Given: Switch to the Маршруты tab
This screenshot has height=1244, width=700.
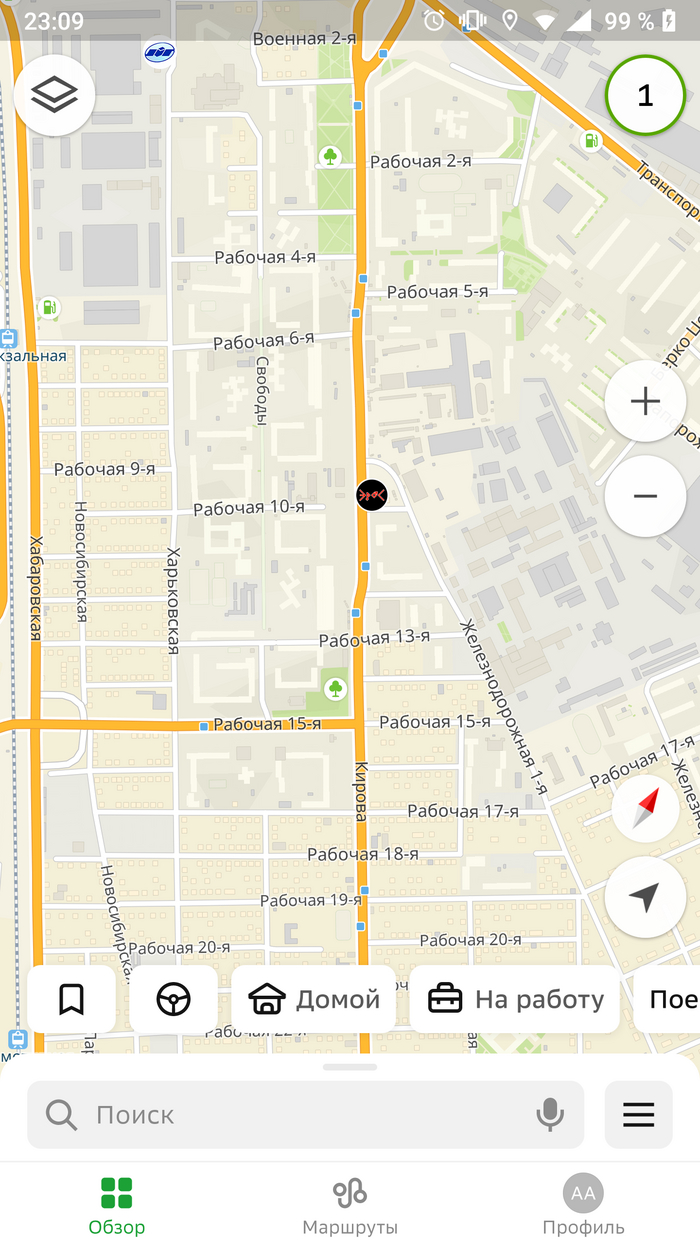Looking at the screenshot, I should click(350, 1205).
